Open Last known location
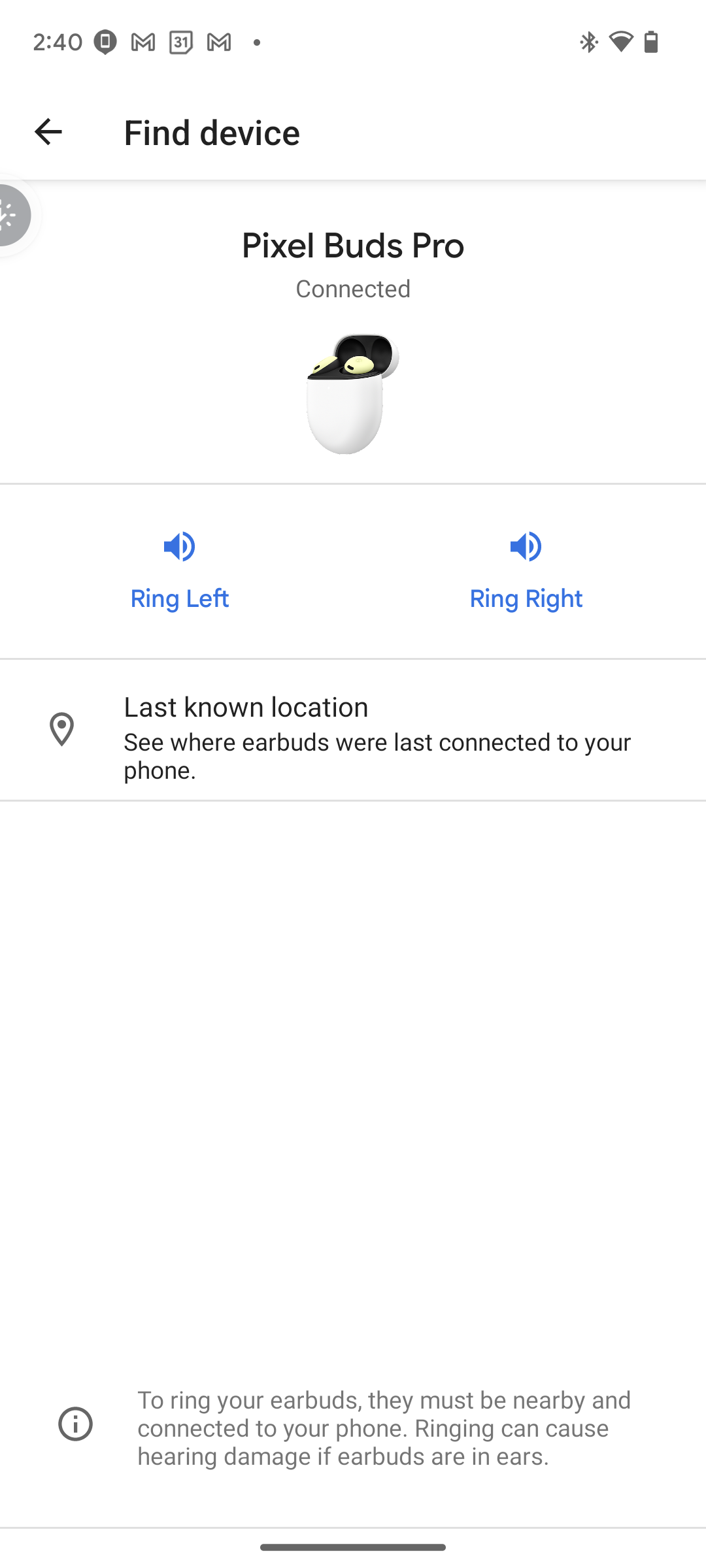Viewport: 706px width, 1568px height. 353,730
